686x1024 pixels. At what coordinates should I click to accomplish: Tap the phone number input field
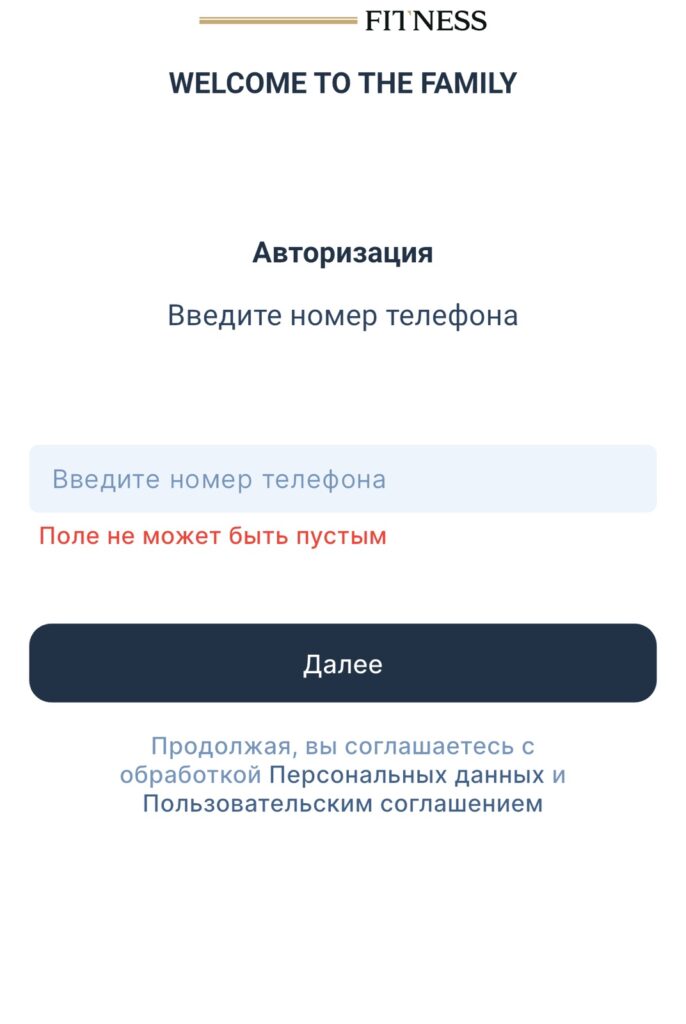pos(342,479)
